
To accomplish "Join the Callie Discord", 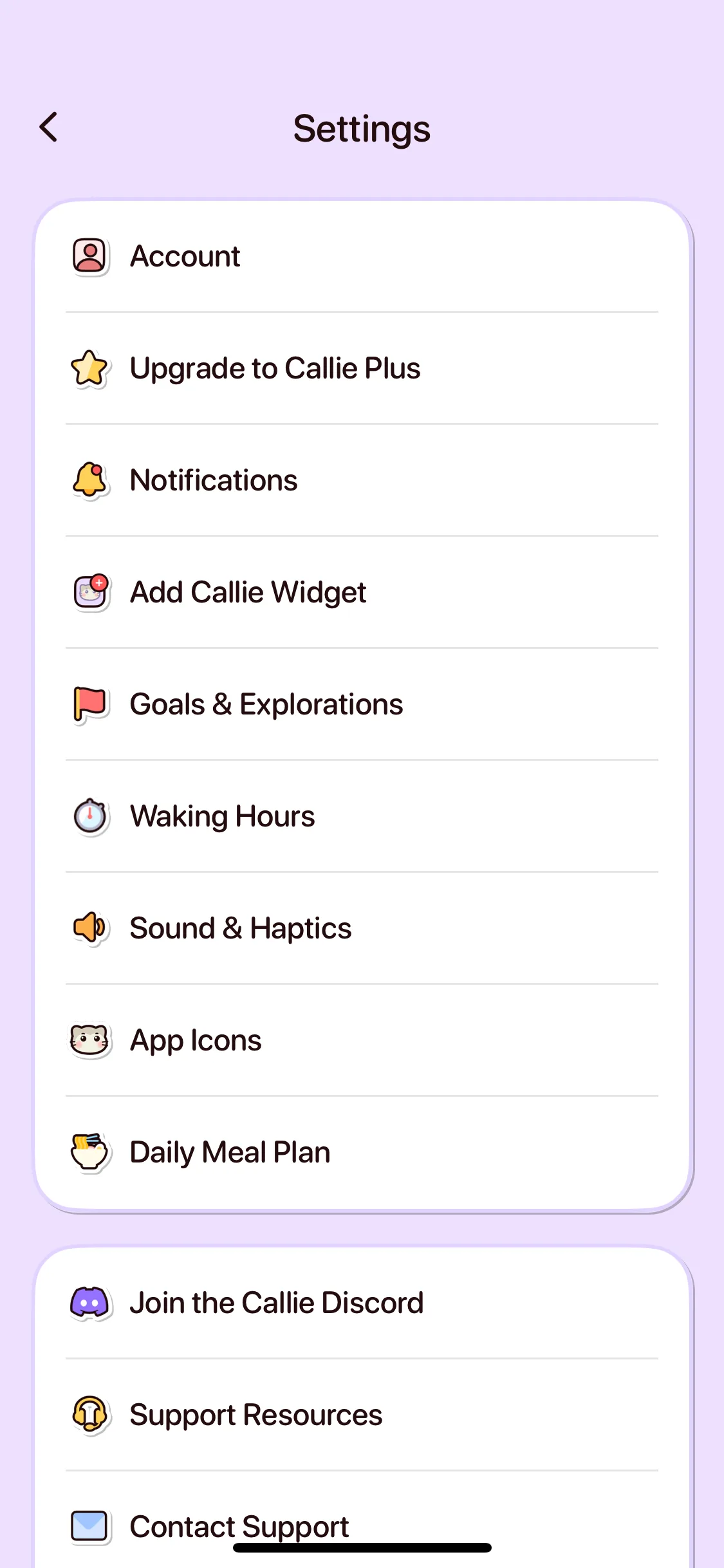I will tap(362, 1303).
